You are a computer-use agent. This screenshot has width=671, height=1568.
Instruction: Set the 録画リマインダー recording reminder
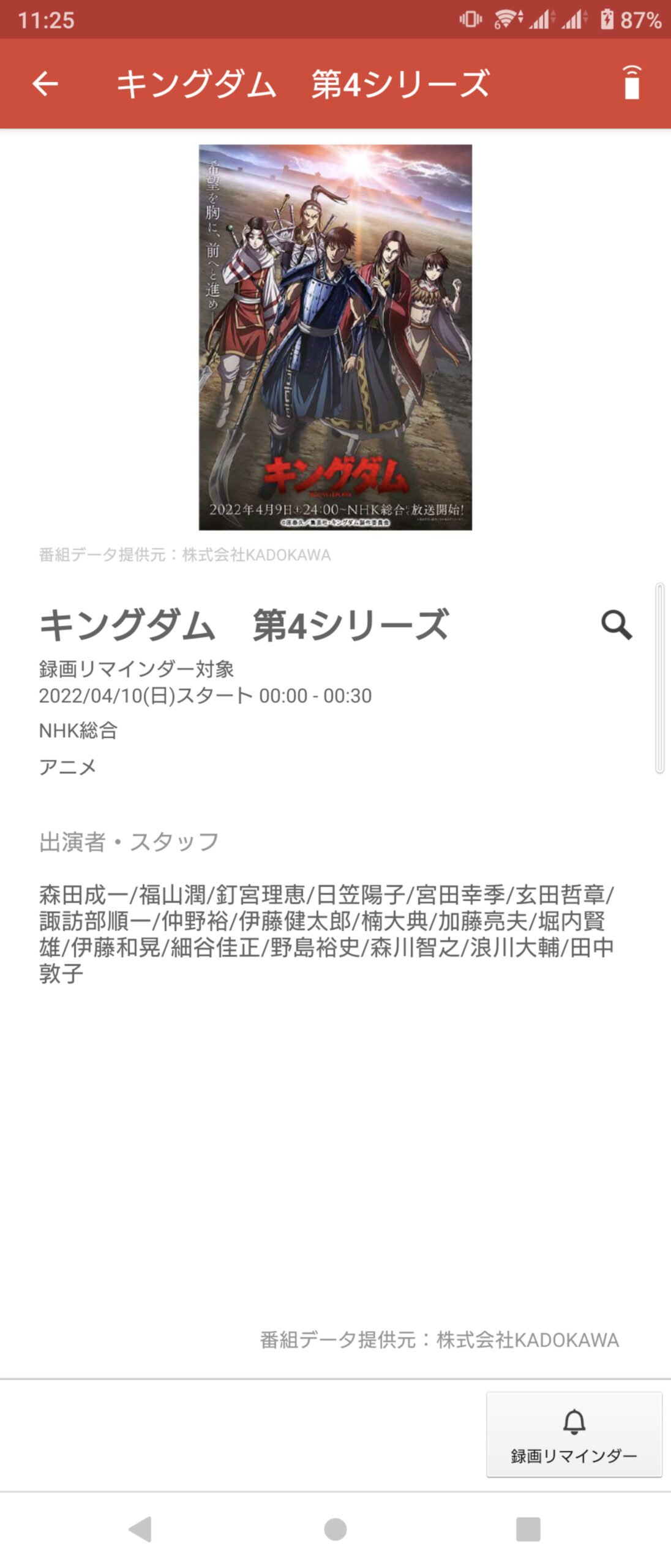point(574,1434)
